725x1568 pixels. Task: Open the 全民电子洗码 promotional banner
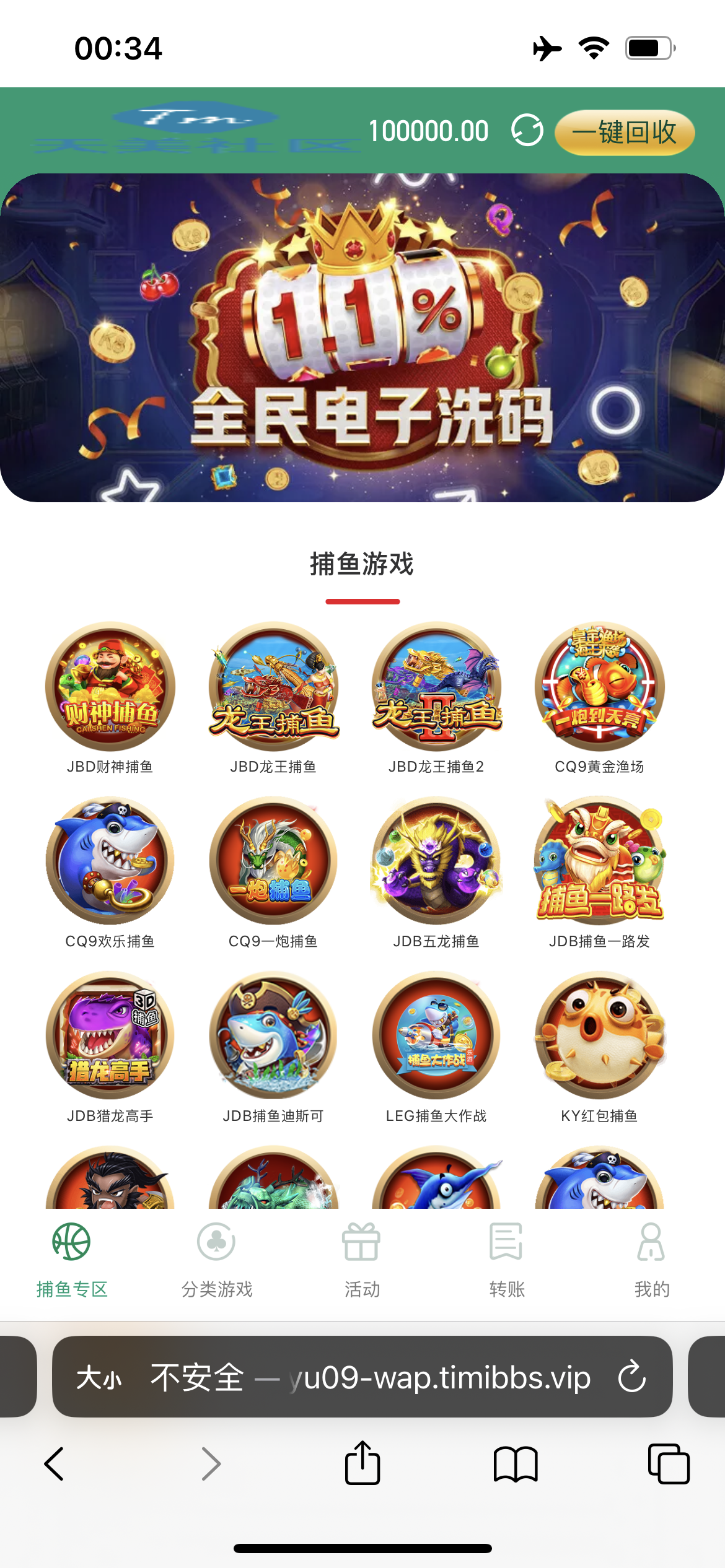point(362,338)
